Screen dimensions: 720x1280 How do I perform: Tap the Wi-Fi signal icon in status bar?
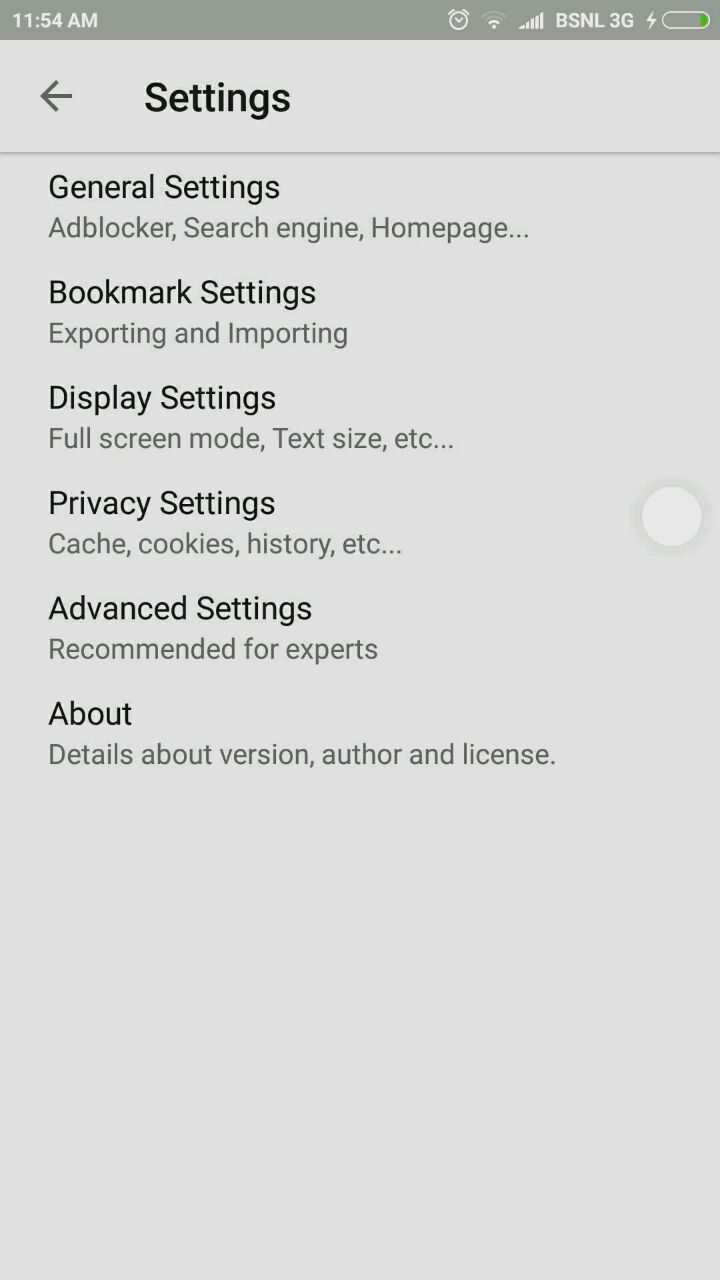click(x=493, y=19)
